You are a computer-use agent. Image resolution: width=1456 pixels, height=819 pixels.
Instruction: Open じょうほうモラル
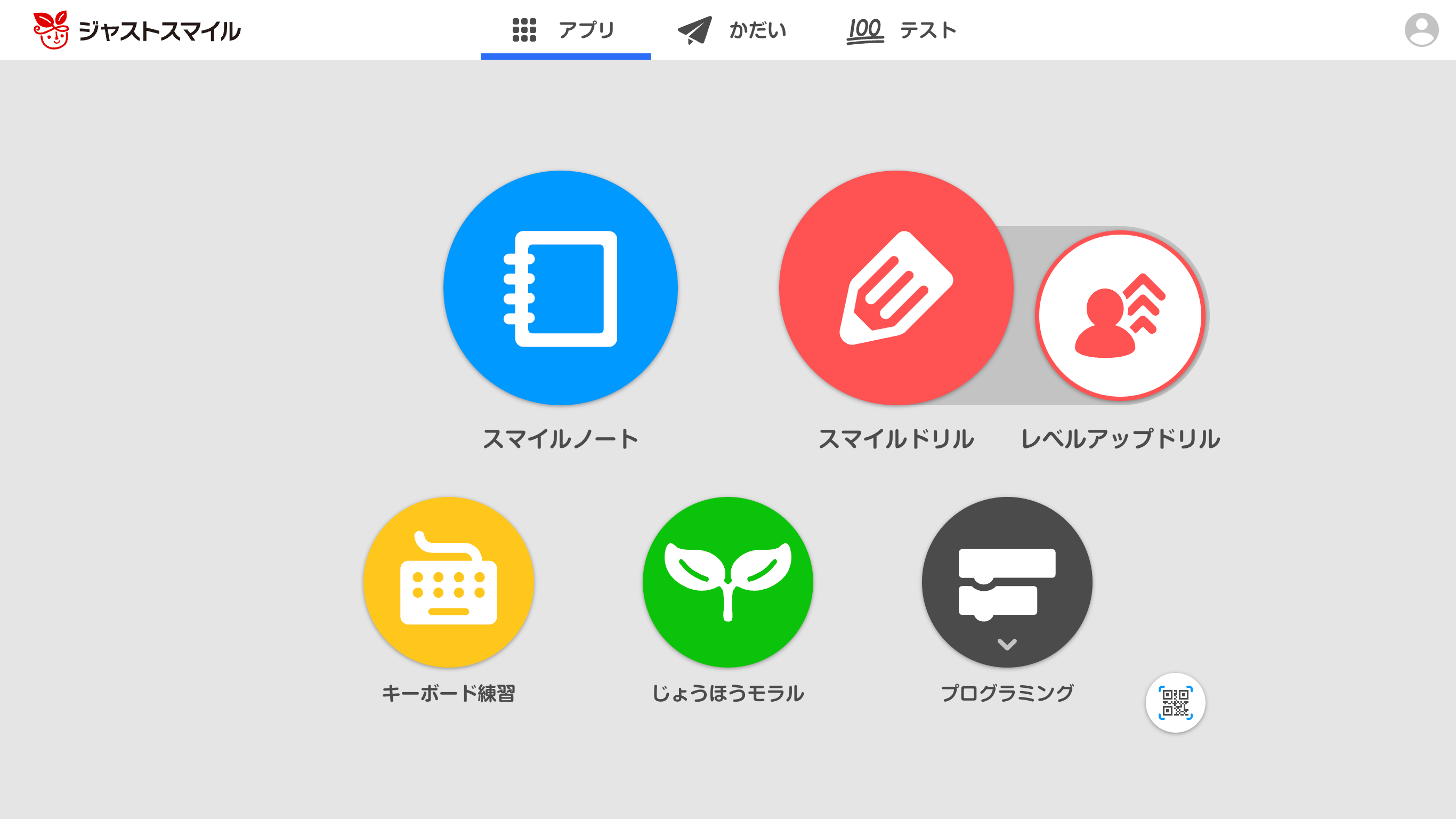click(x=727, y=581)
